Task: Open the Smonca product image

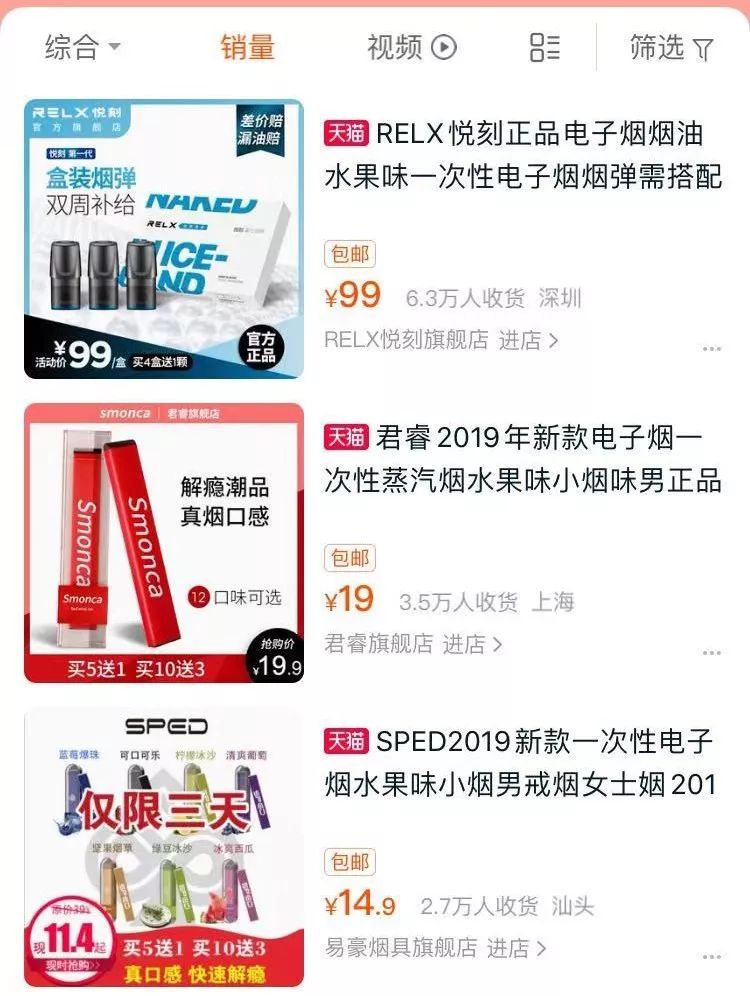Action: click(164, 542)
